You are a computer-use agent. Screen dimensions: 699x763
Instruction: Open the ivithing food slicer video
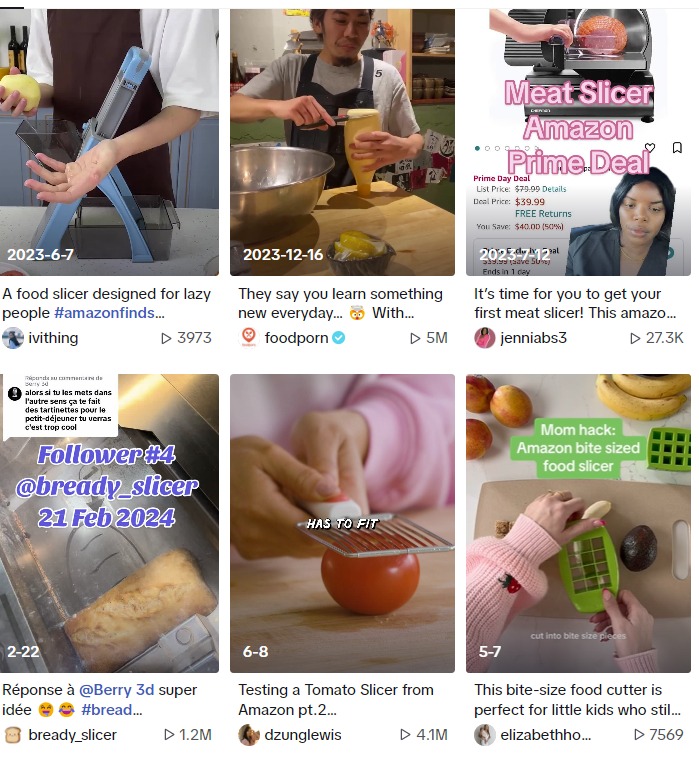[109, 140]
